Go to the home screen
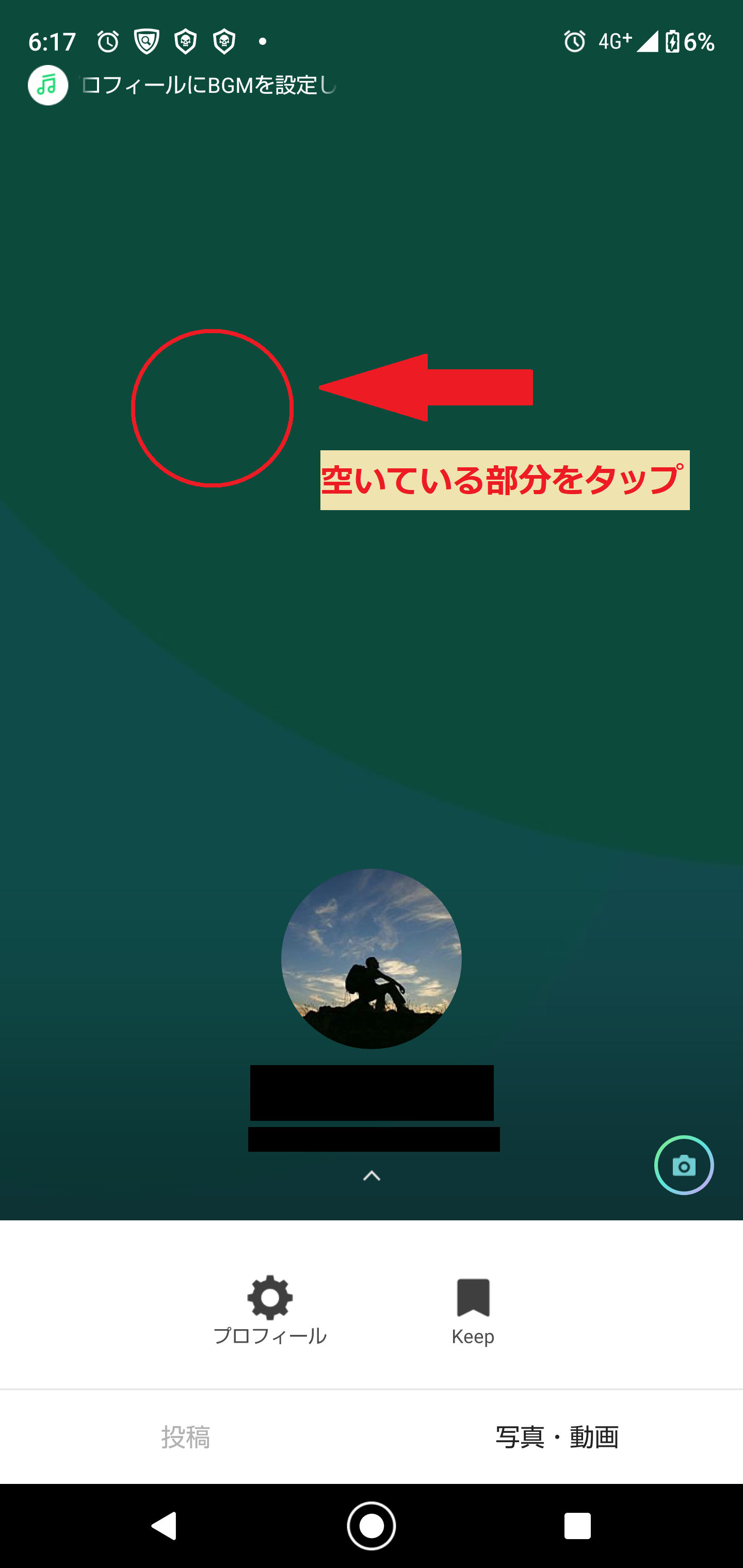The height and width of the screenshot is (1568, 743). coord(372,1526)
